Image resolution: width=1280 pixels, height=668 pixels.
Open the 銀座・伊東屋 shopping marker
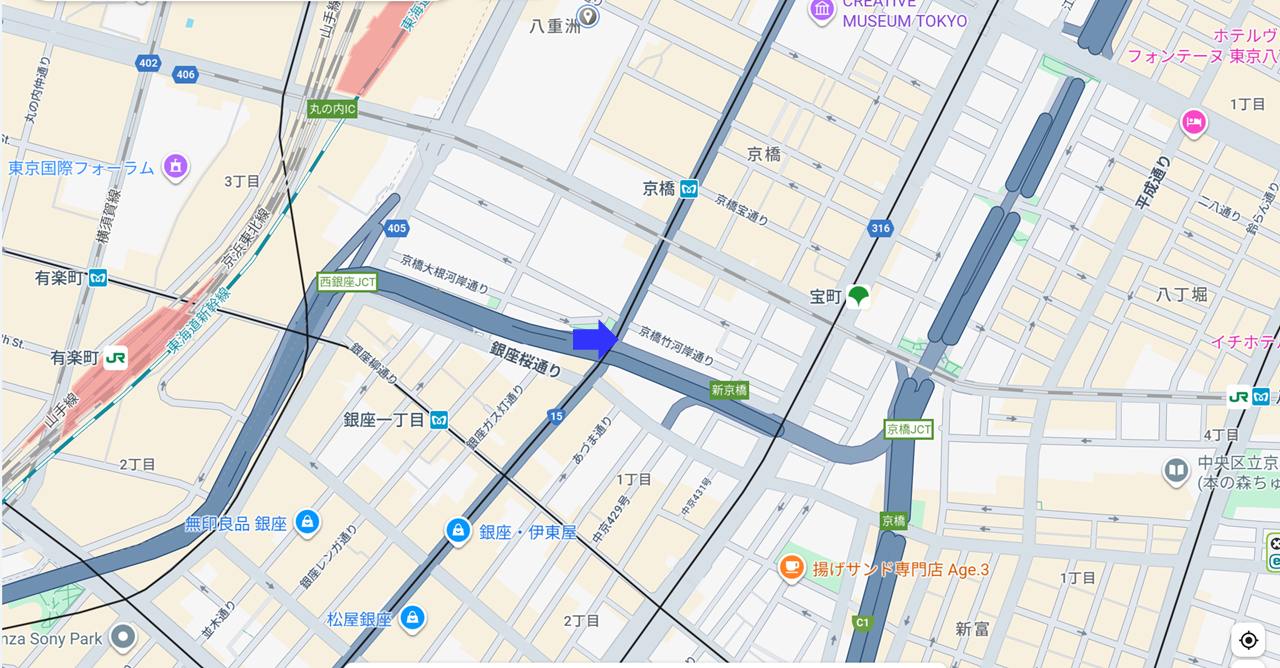(x=458, y=530)
